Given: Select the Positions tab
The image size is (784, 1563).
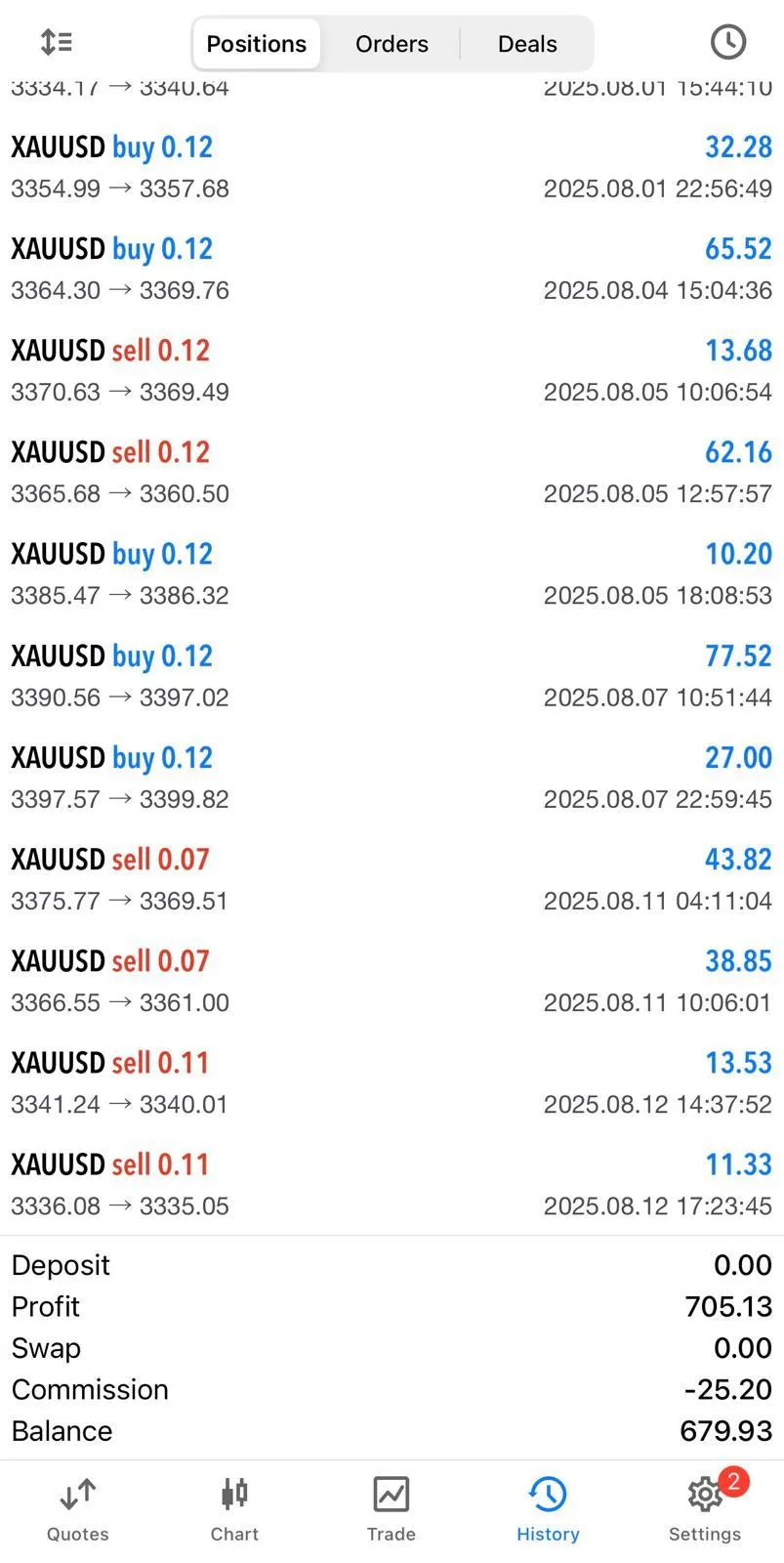Looking at the screenshot, I should point(257,44).
